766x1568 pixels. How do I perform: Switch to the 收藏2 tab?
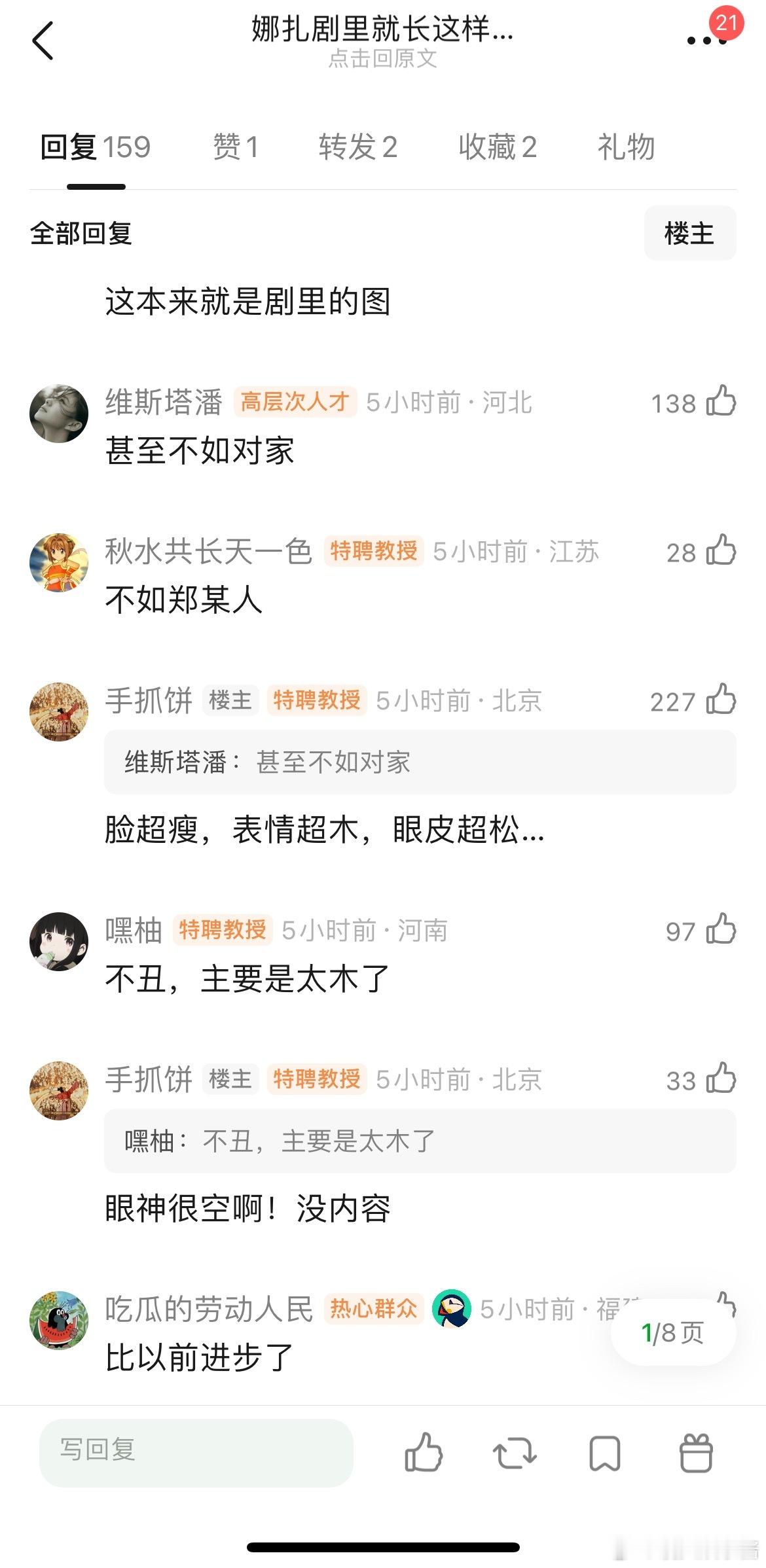point(498,147)
